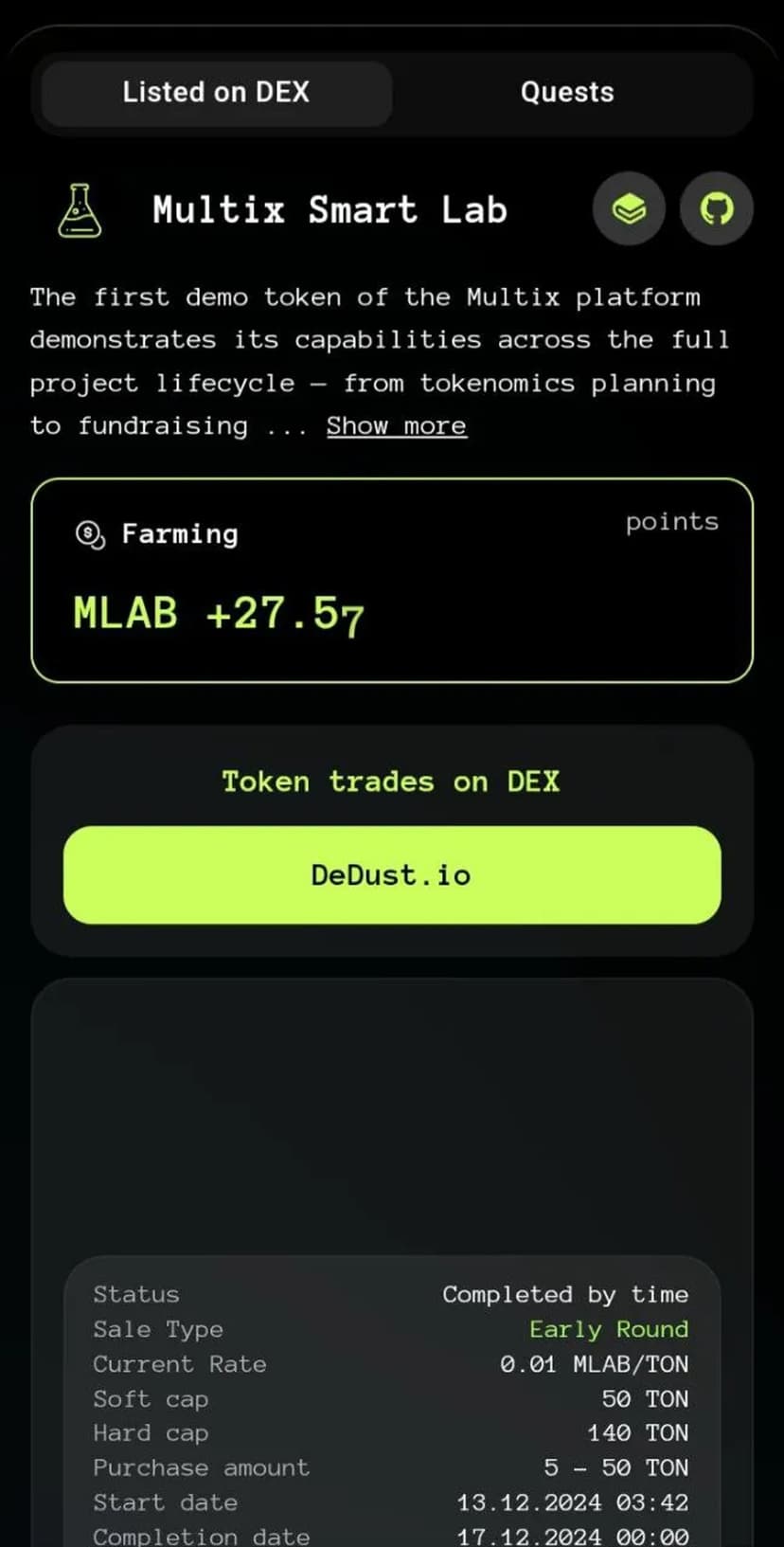Open the stacked layers icon link
Screen dimensions: 784x1547
629,208
